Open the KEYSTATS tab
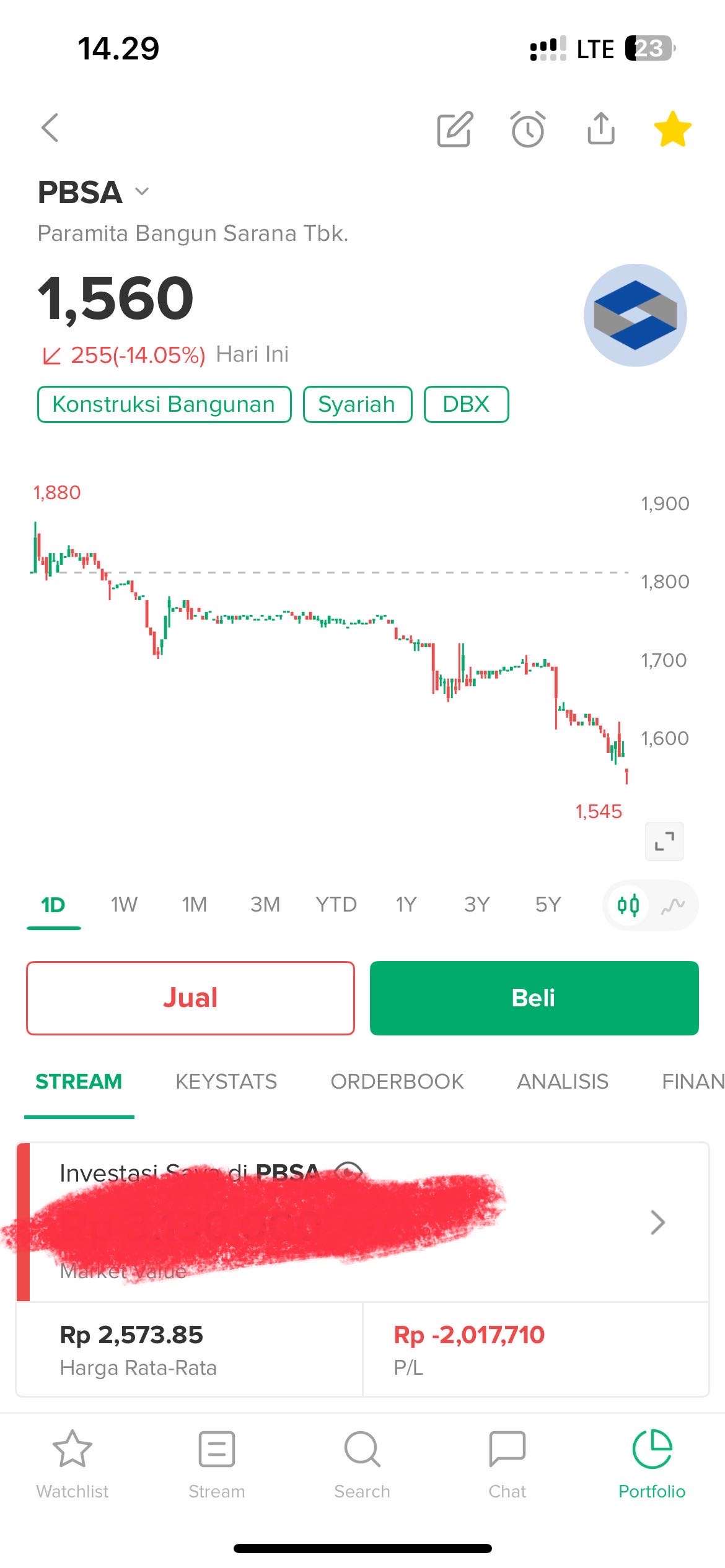The image size is (725, 1568). coord(226,1081)
